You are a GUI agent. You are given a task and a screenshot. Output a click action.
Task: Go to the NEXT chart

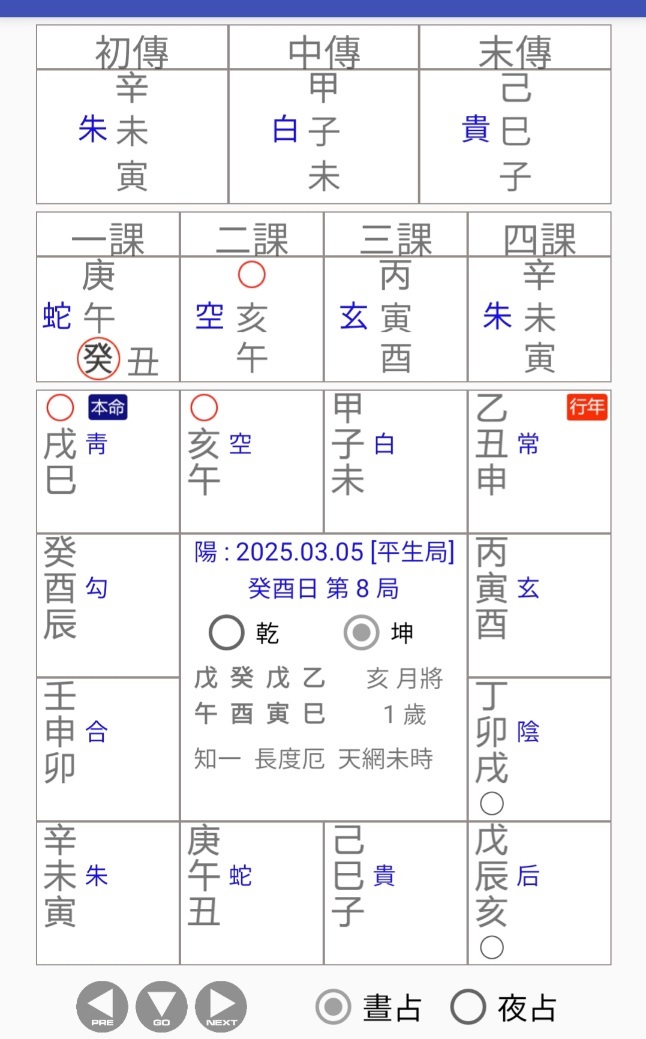221,1007
